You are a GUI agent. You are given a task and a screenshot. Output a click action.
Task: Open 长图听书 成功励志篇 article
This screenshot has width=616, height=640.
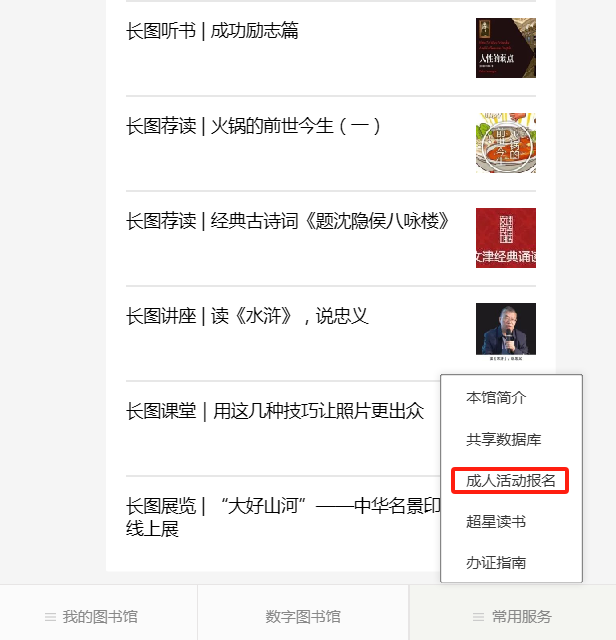point(212,31)
